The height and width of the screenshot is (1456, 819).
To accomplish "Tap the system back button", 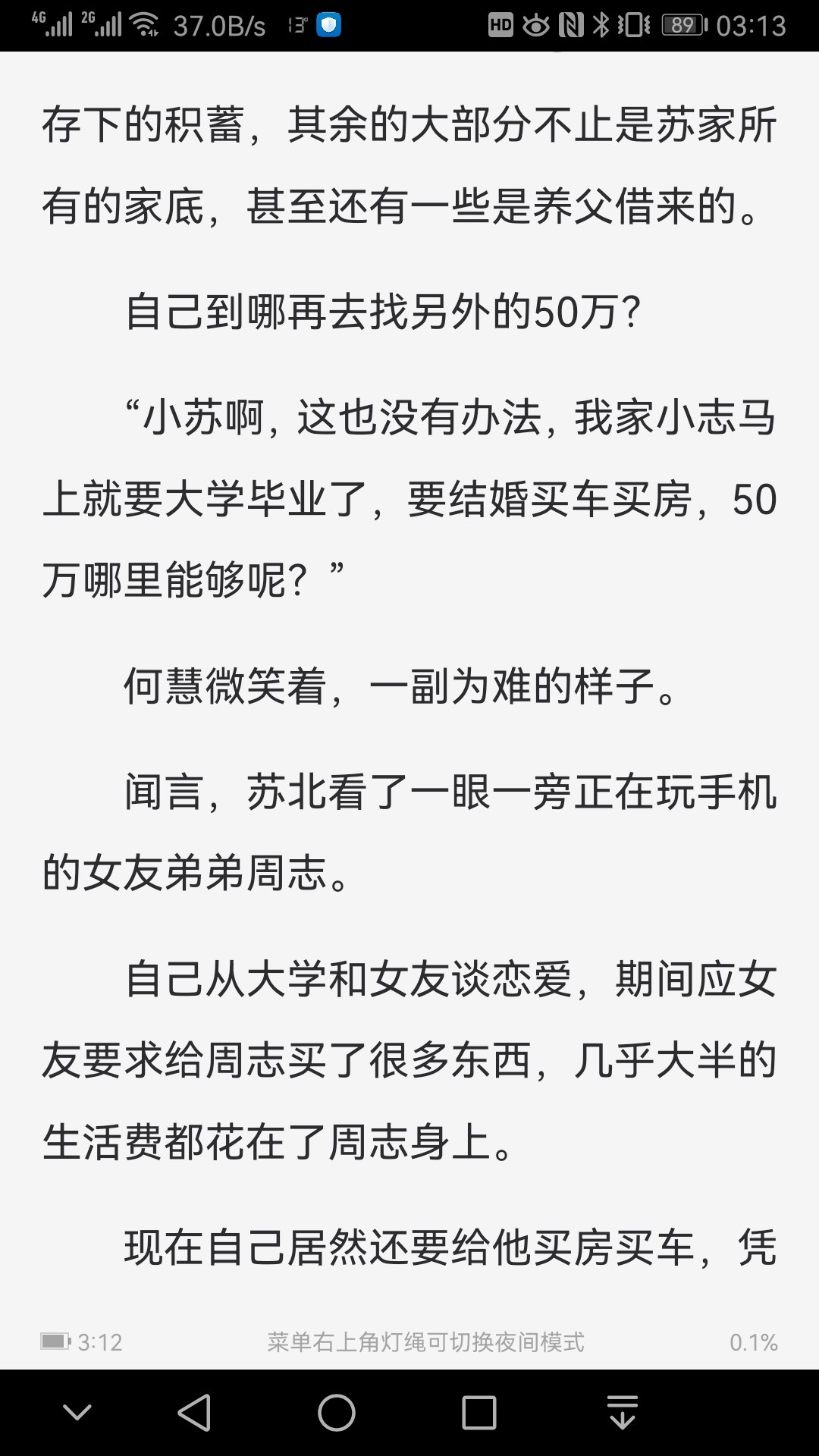I will coord(194,1413).
